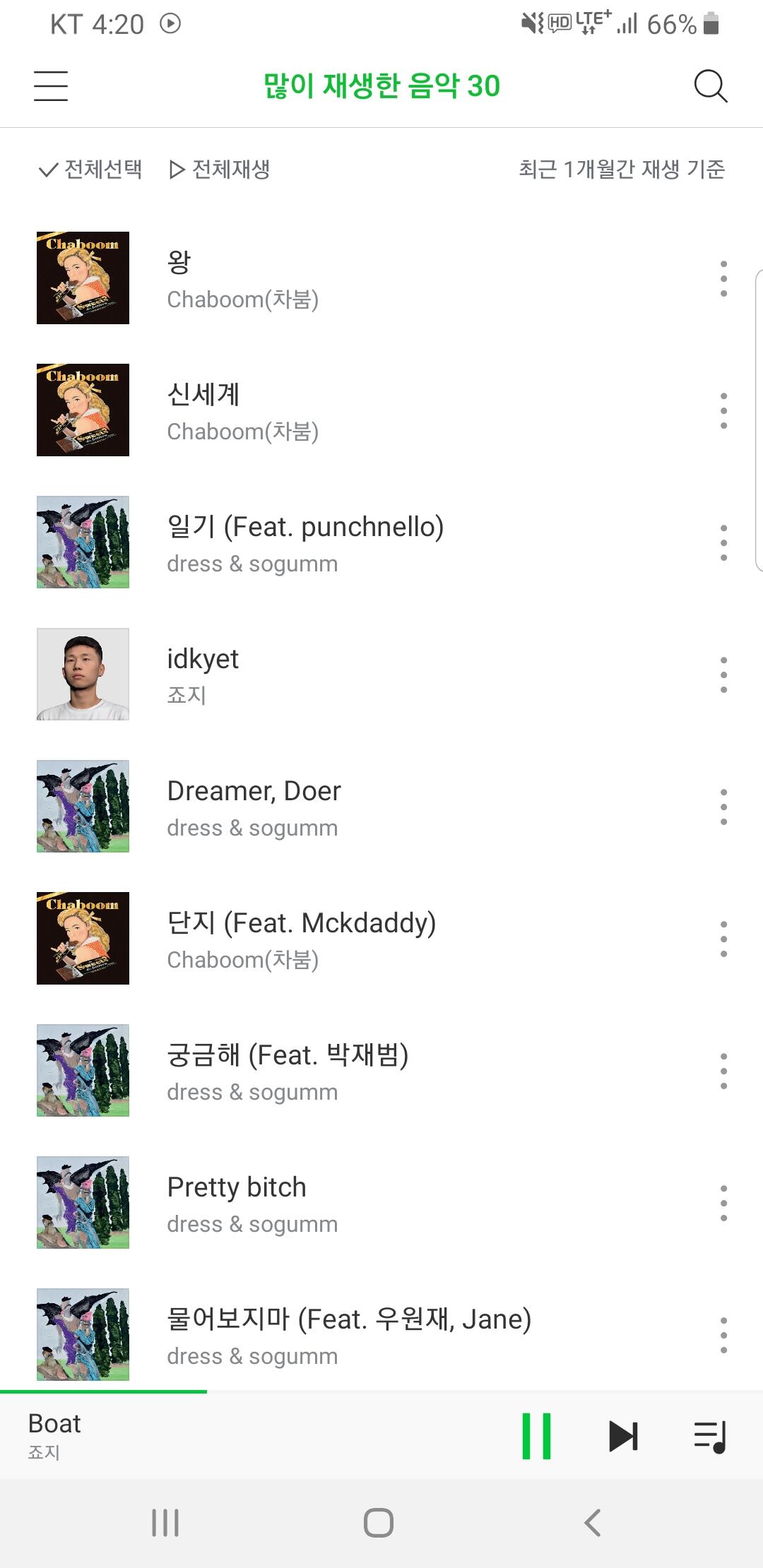The width and height of the screenshot is (763, 1568).
Task: Open more options for Pretty bitch
Action: click(723, 1203)
